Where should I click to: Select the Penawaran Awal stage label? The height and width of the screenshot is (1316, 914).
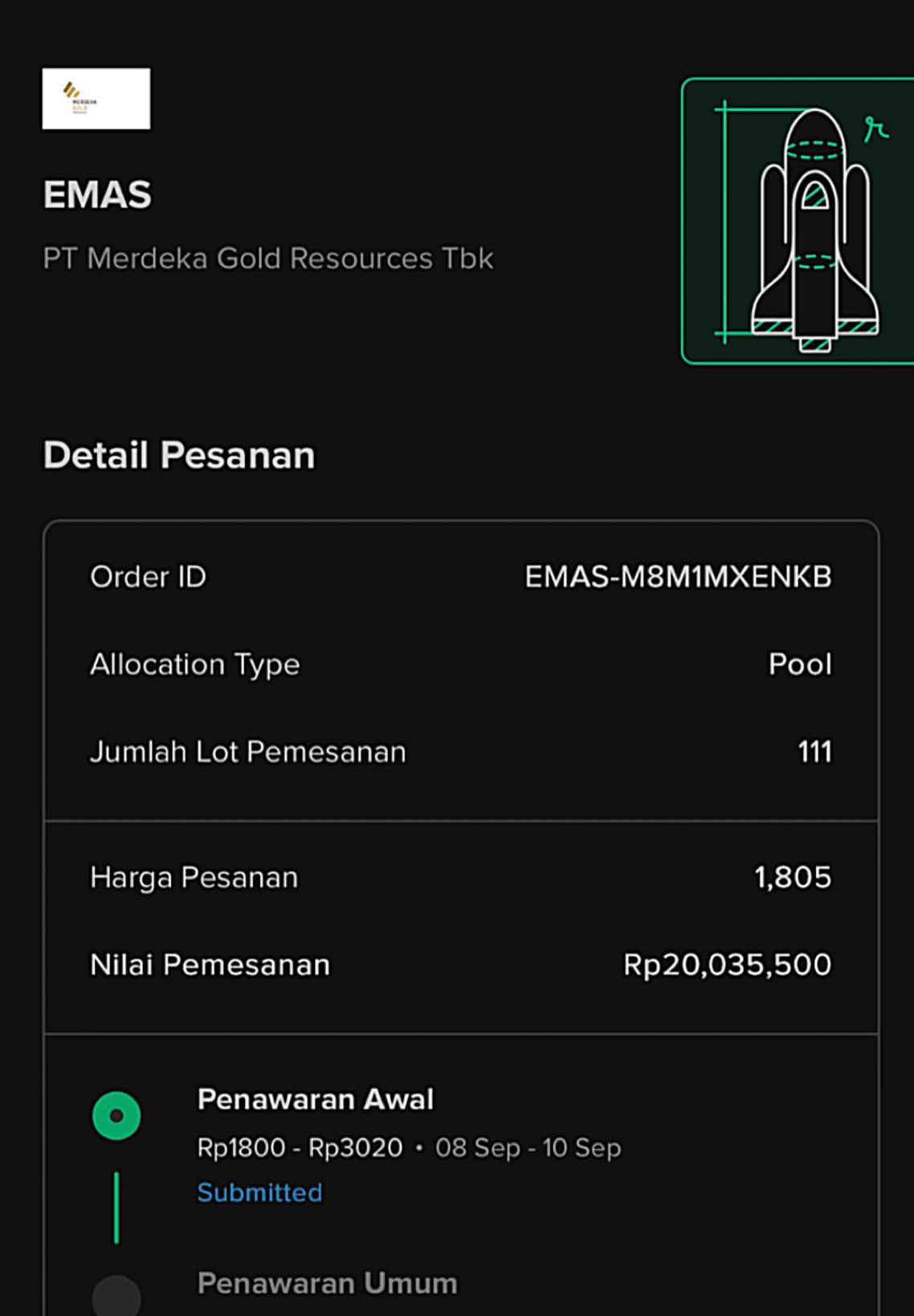pyautogui.click(x=316, y=1098)
